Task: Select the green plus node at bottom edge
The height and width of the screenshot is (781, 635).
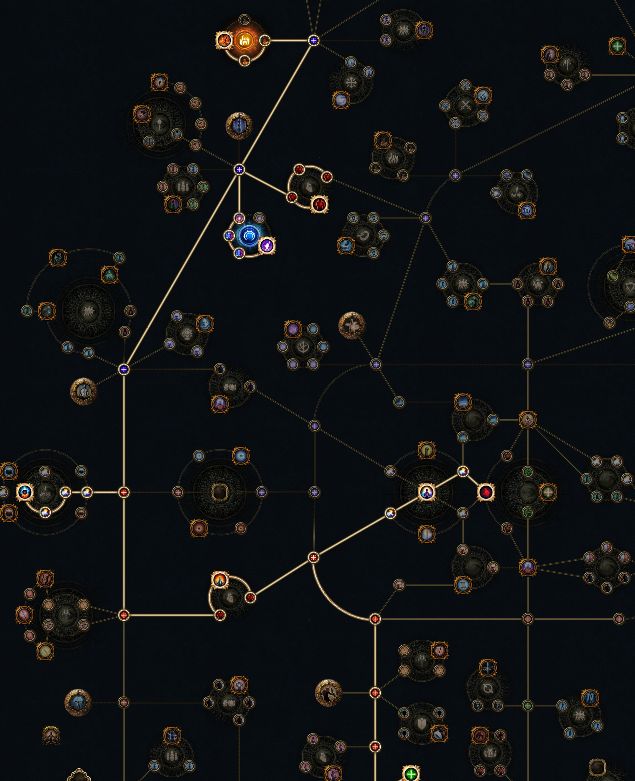Action: 411,774
